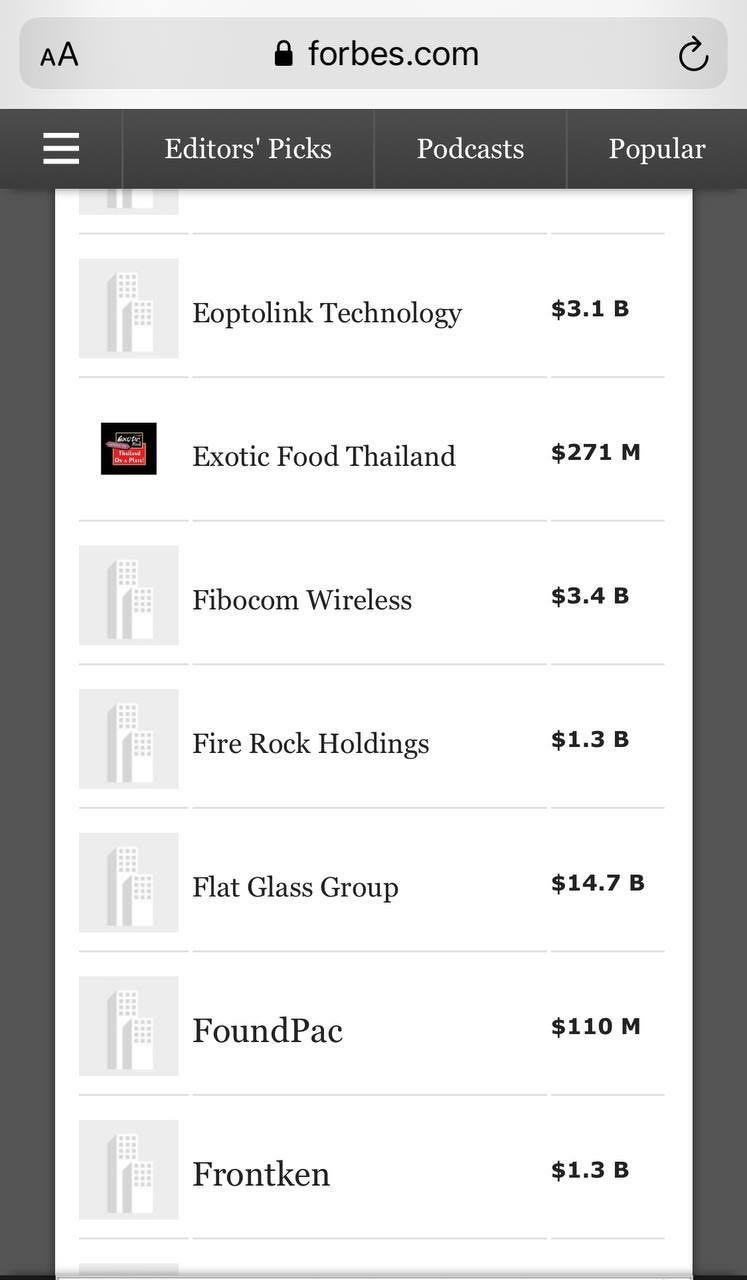Open the FoundPac company page
Viewport: 747px width, 1280px height.
[267, 1031]
